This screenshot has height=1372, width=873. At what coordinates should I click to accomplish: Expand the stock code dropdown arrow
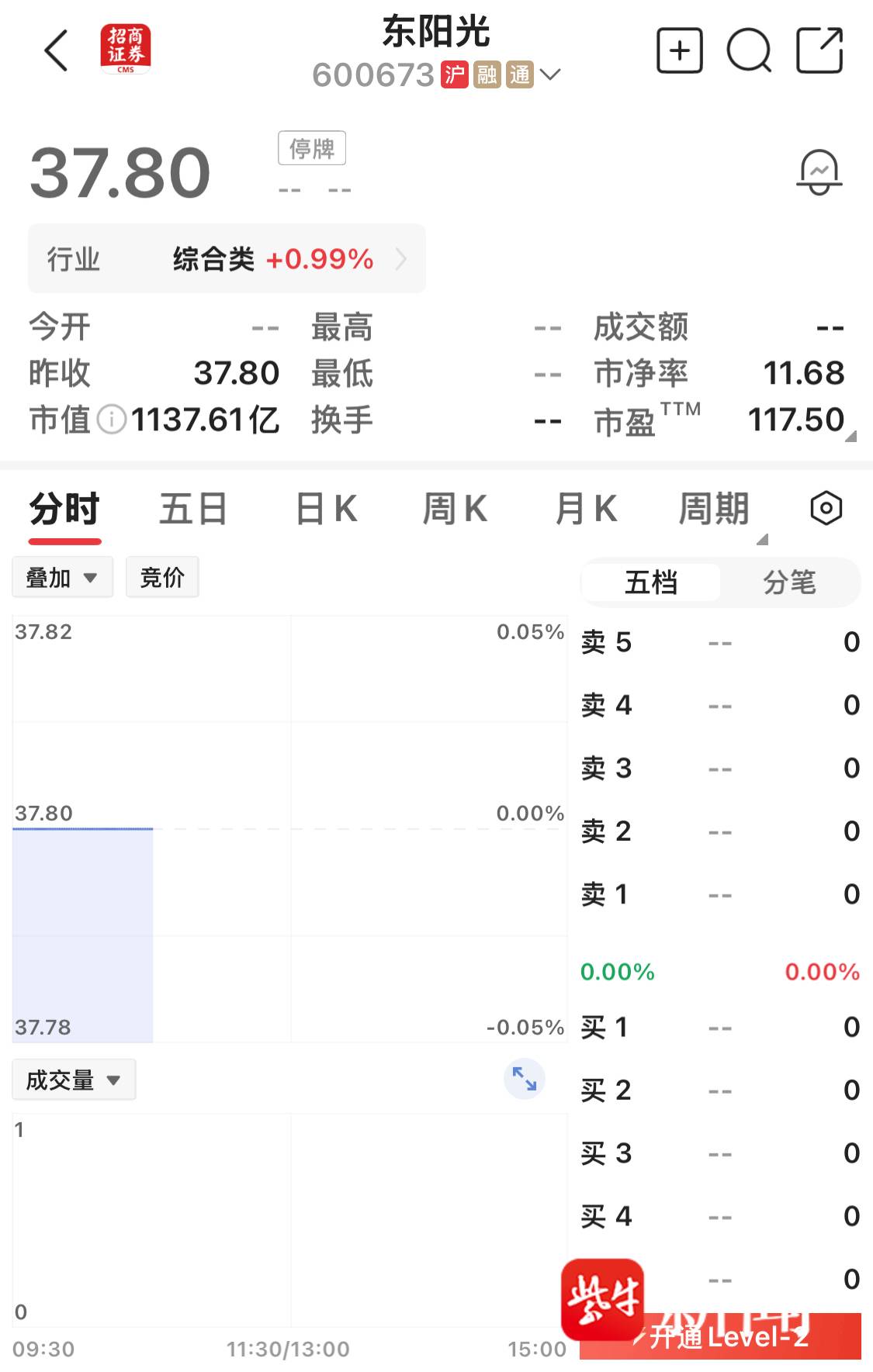[x=550, y=75]
